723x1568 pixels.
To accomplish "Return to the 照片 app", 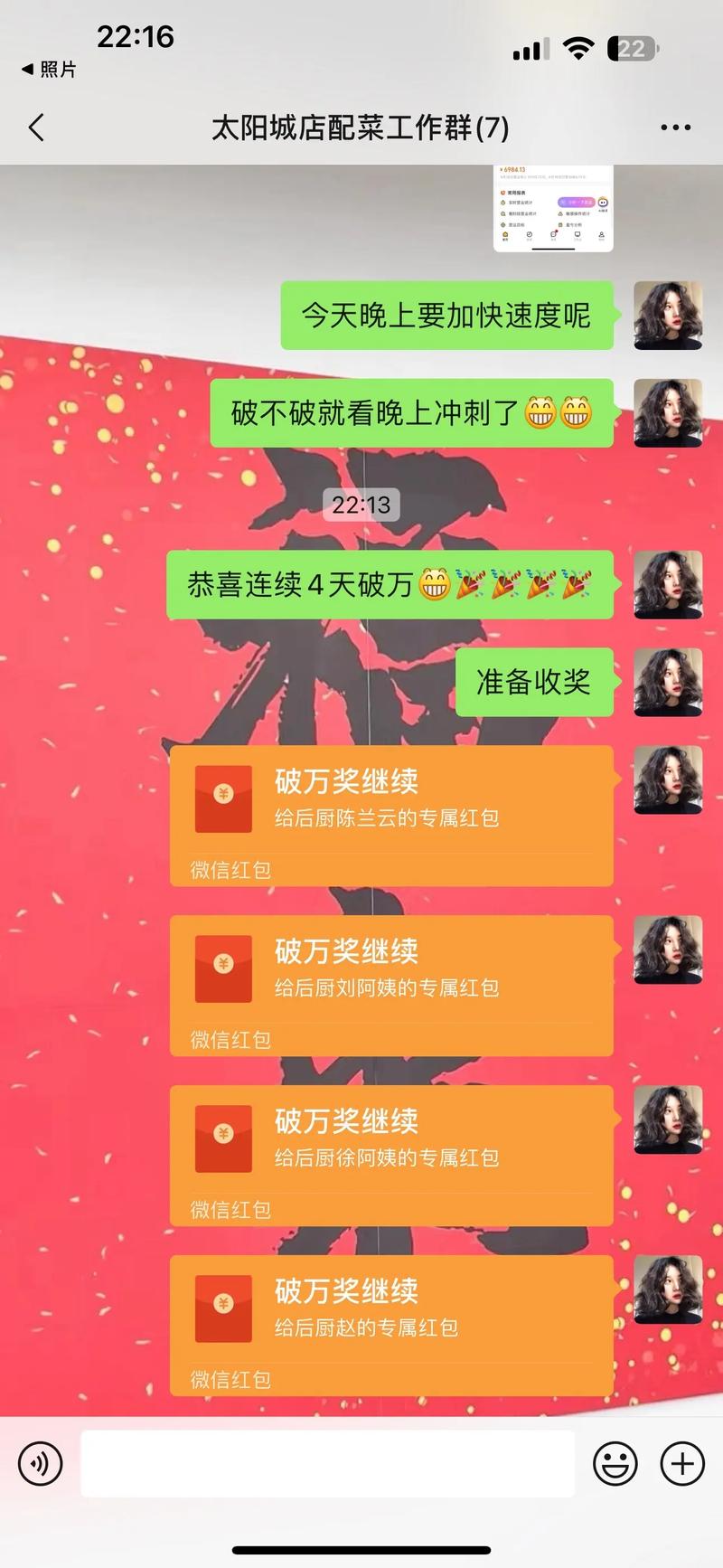I will coord(49,70).
